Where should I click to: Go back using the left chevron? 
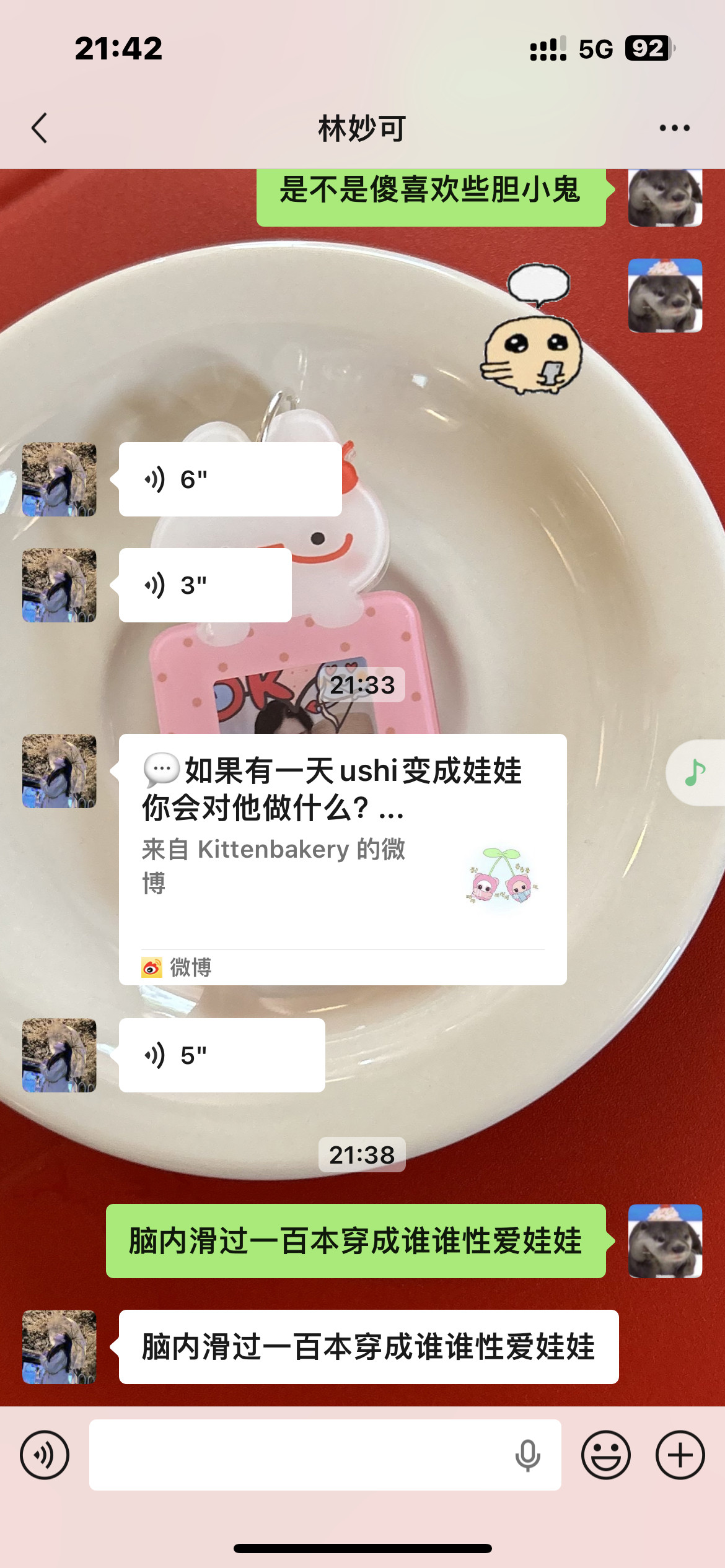pyautogui.click(x=38, y=126)
